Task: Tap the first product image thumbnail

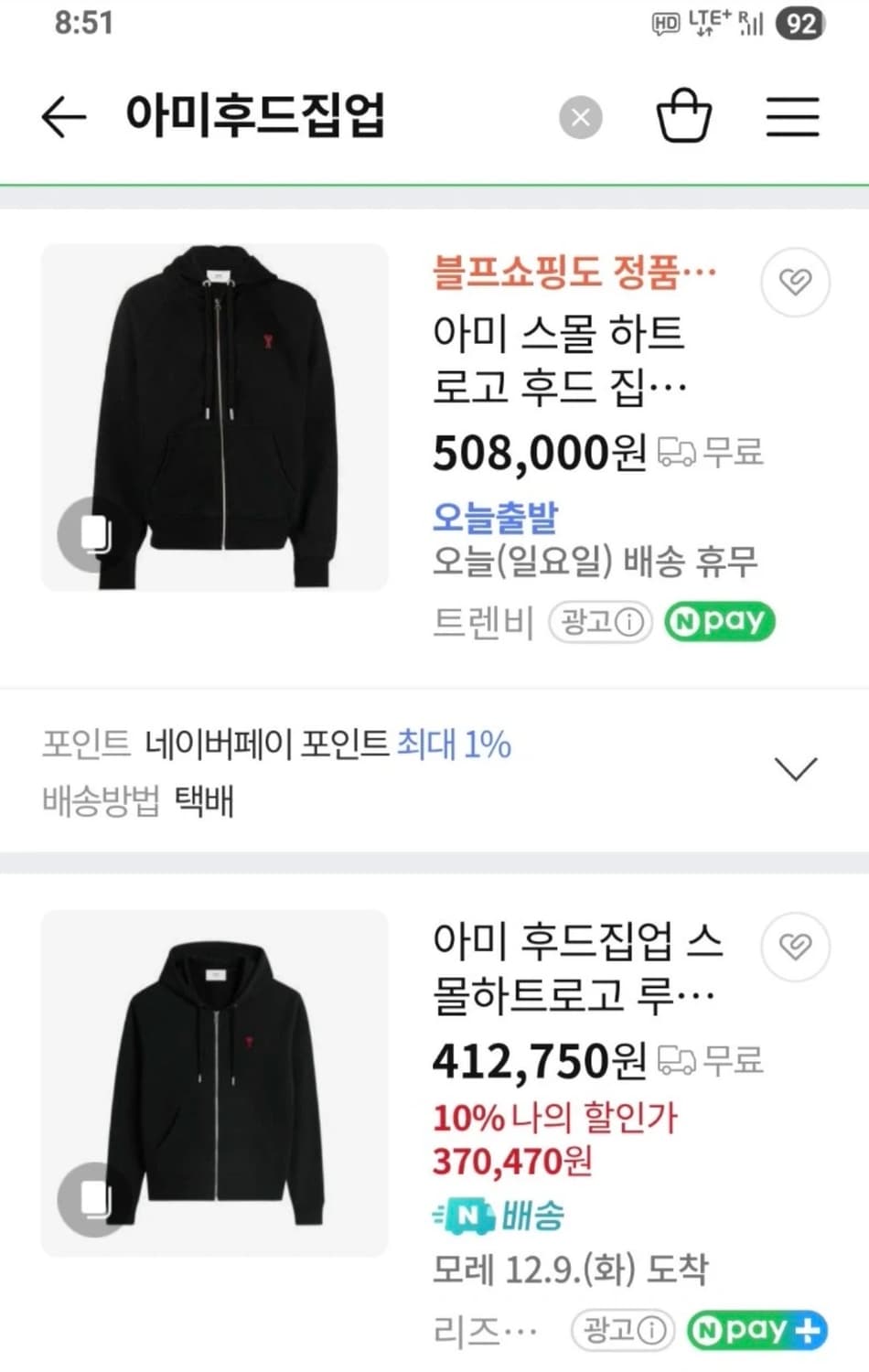Action: coord(215,413)
